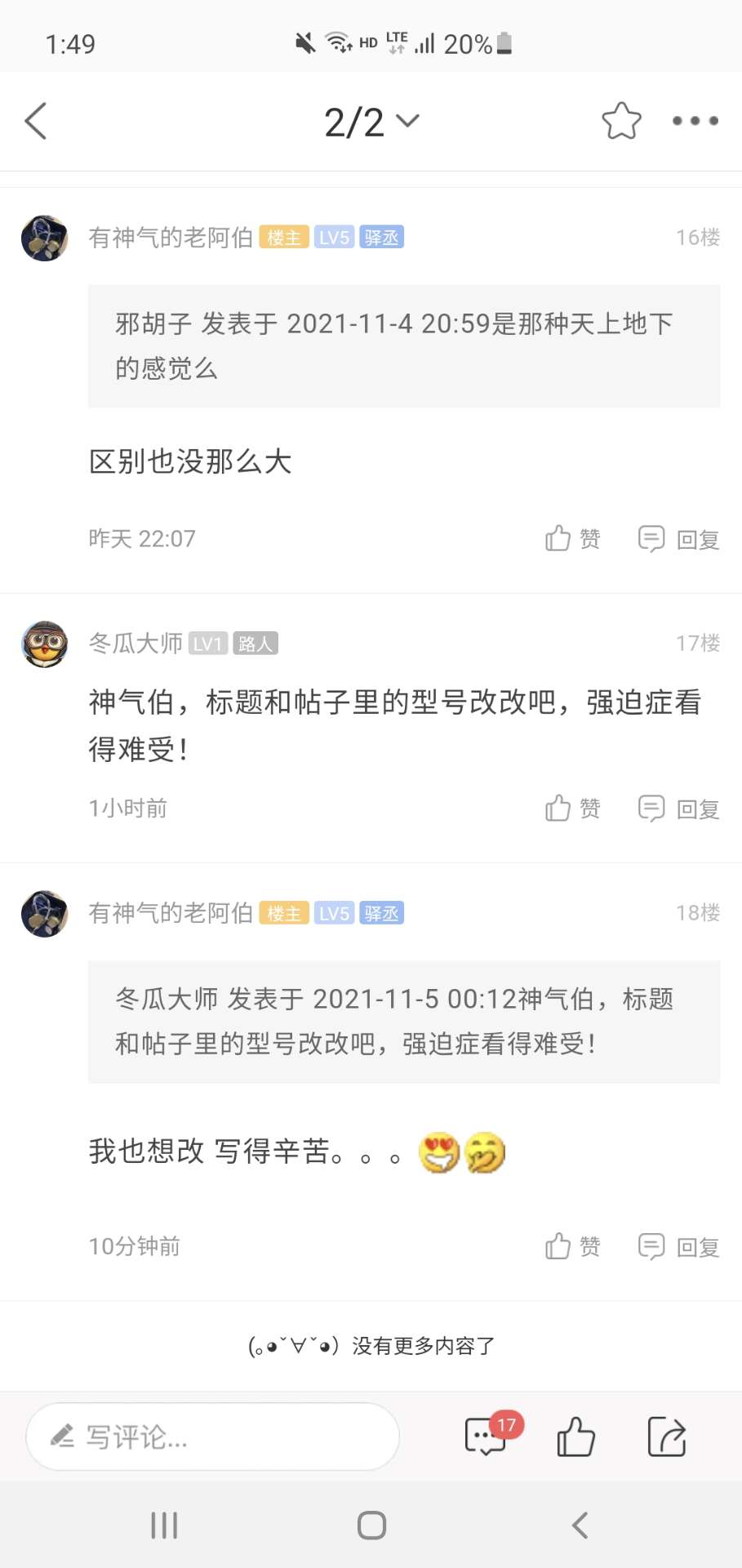This screenshot has width=742, height=1568.
Task: Open the system recent apps button
Action: coord(164,1525)
